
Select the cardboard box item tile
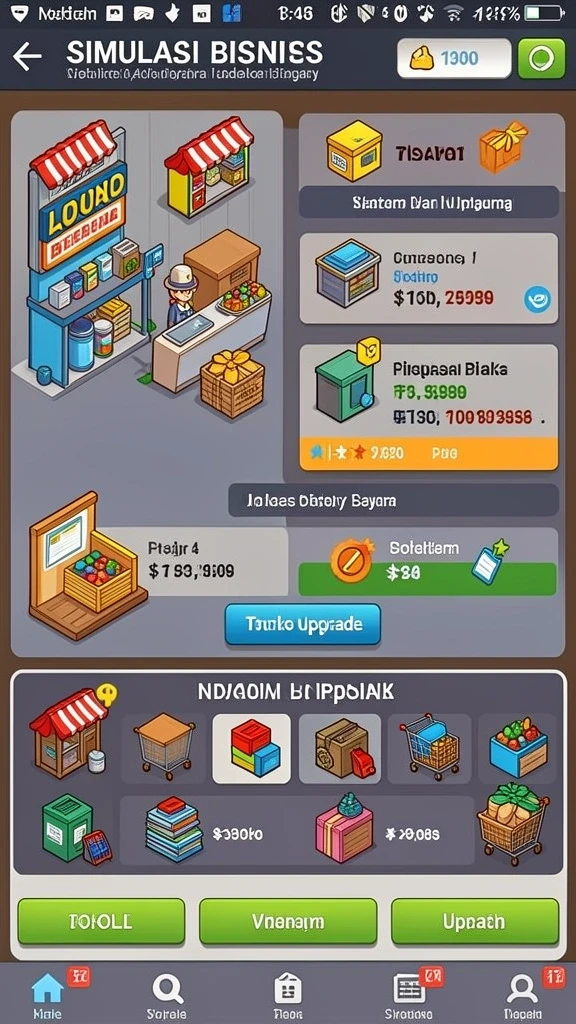point(340,748)
